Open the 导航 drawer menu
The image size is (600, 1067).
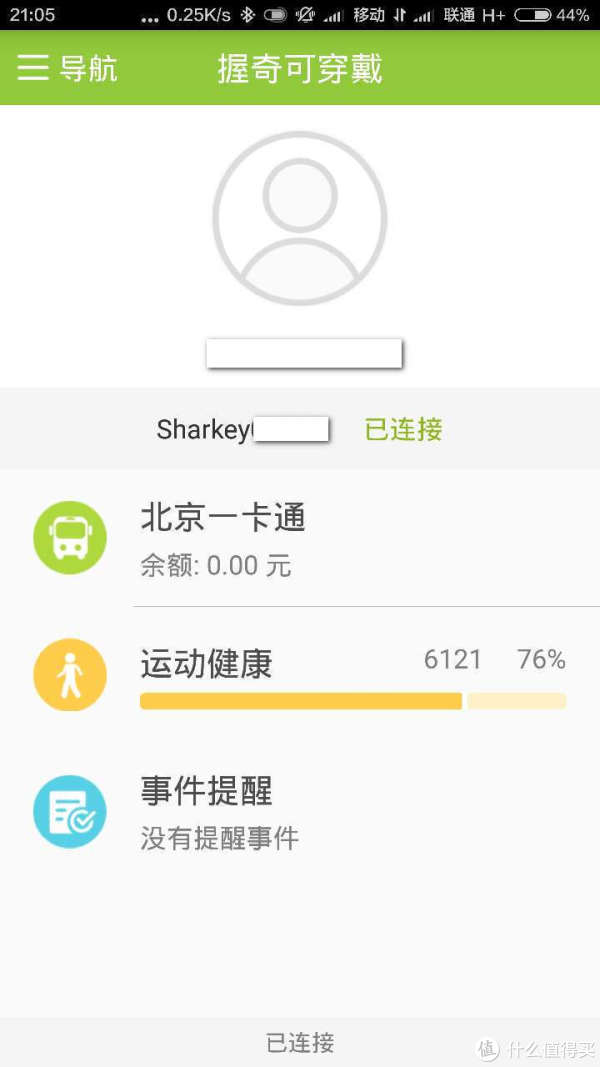click(67, 68)
